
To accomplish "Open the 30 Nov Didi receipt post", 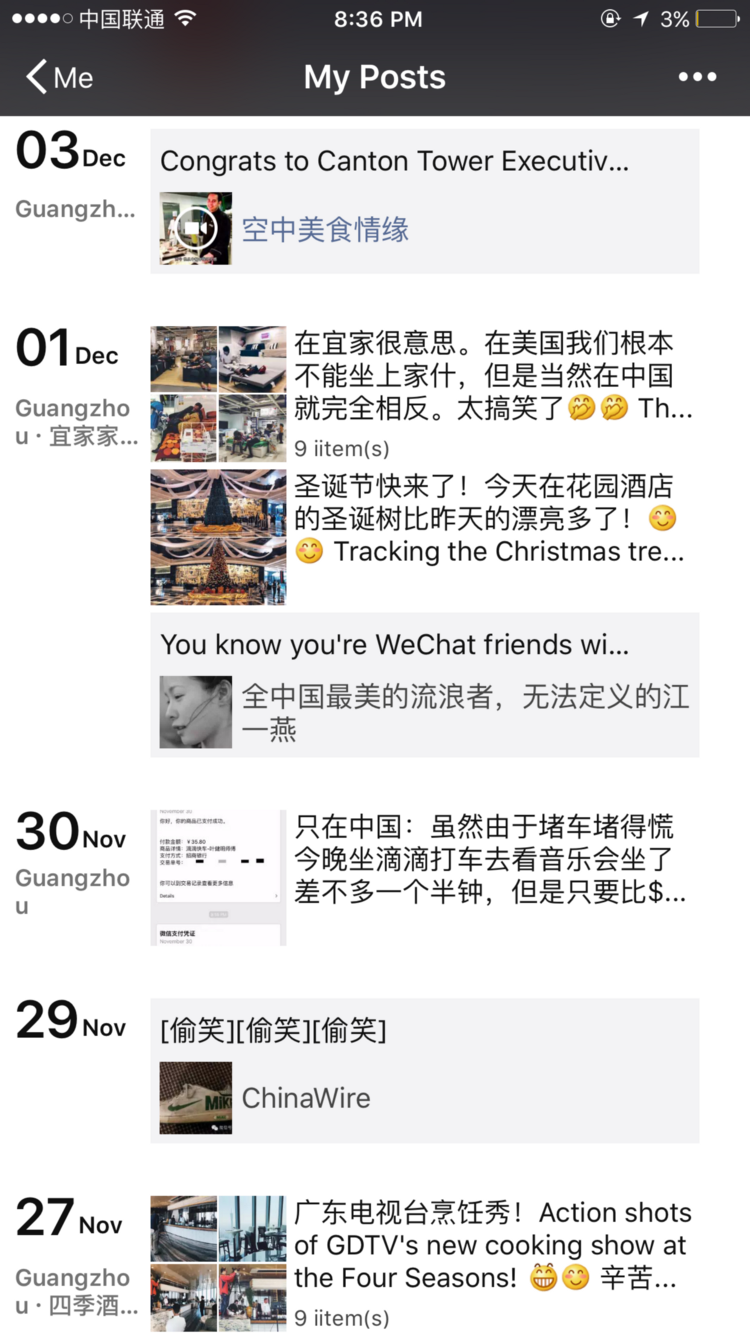I will click(x=424, y=877).
